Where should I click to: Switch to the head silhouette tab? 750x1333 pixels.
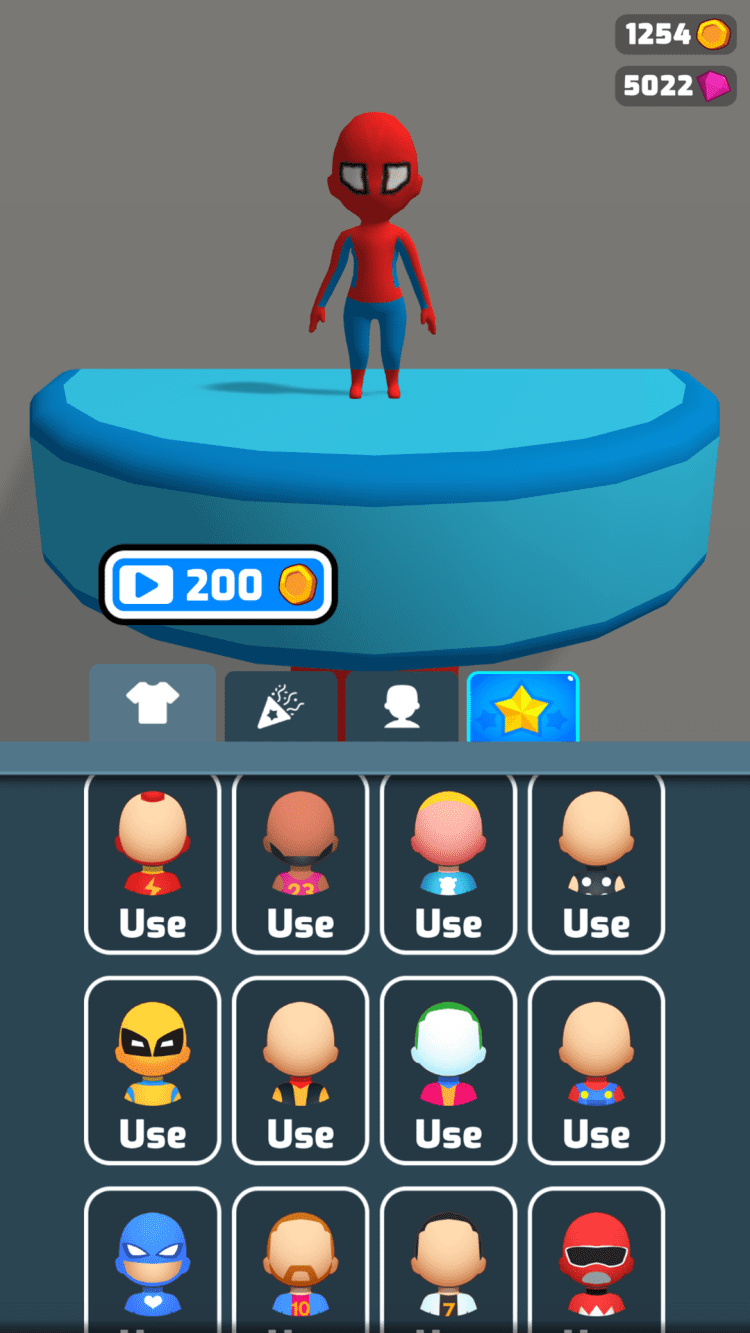tap(402, 707)
